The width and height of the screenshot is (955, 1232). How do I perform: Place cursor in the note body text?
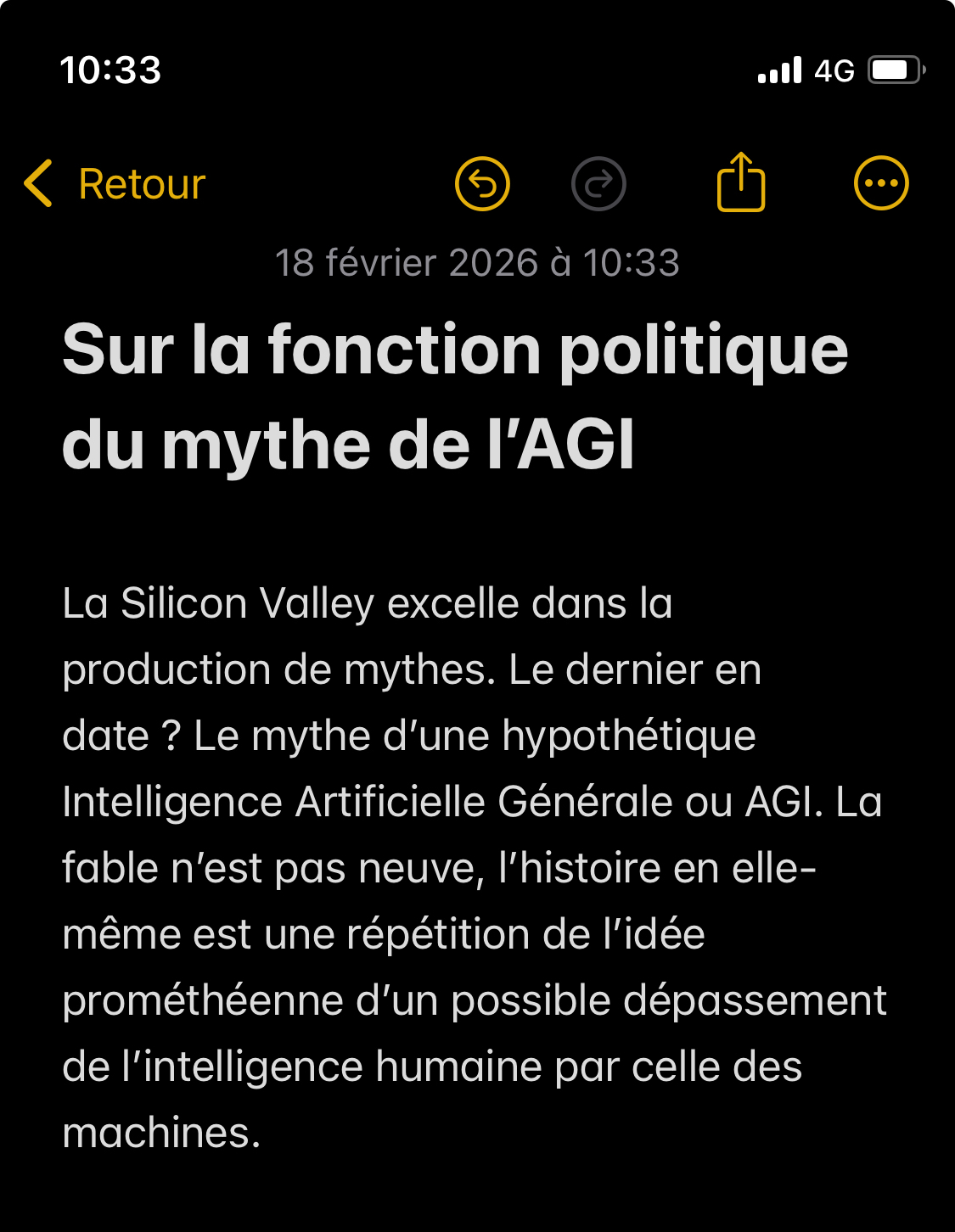[474, 867]
